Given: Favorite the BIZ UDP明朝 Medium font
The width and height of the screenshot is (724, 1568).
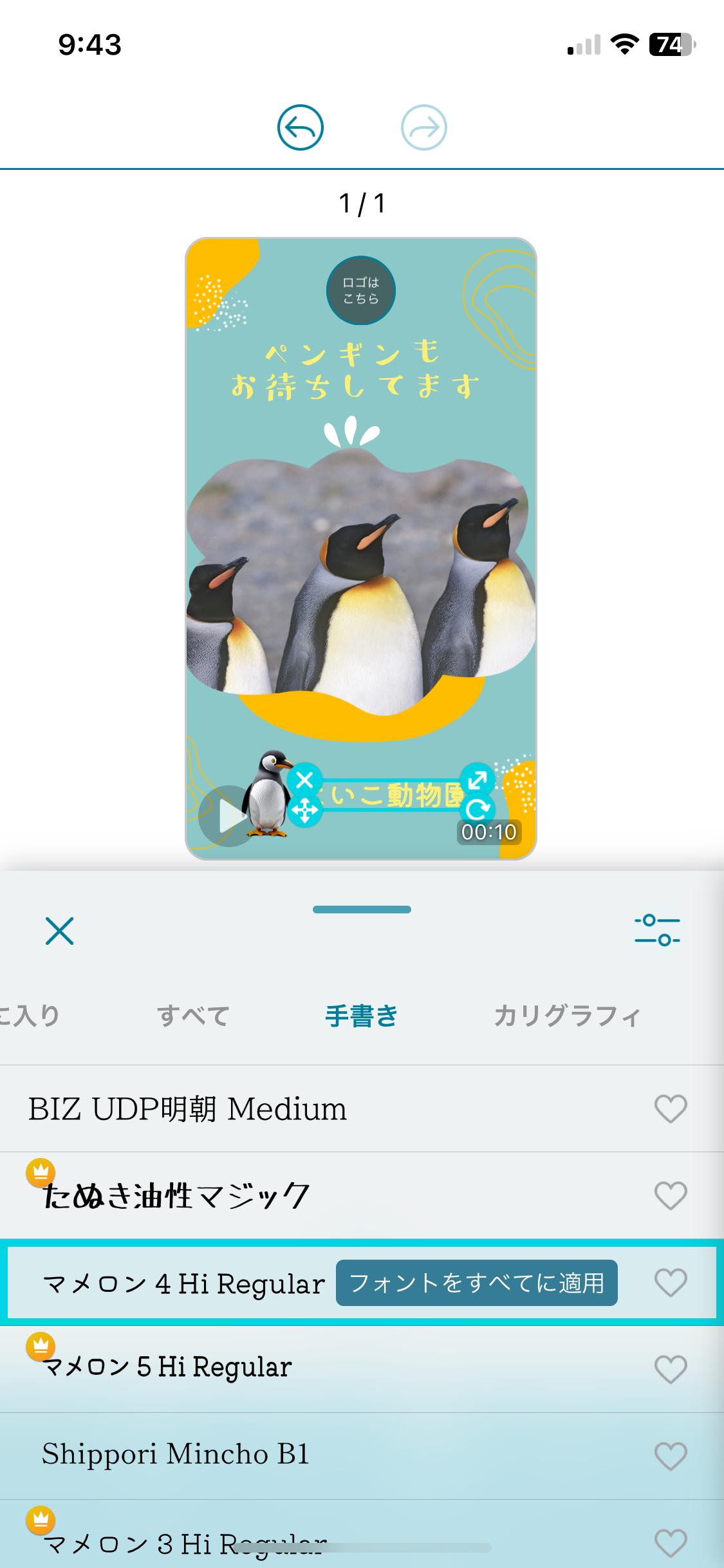Looking at the screenshot, I should pos(671,1109).
